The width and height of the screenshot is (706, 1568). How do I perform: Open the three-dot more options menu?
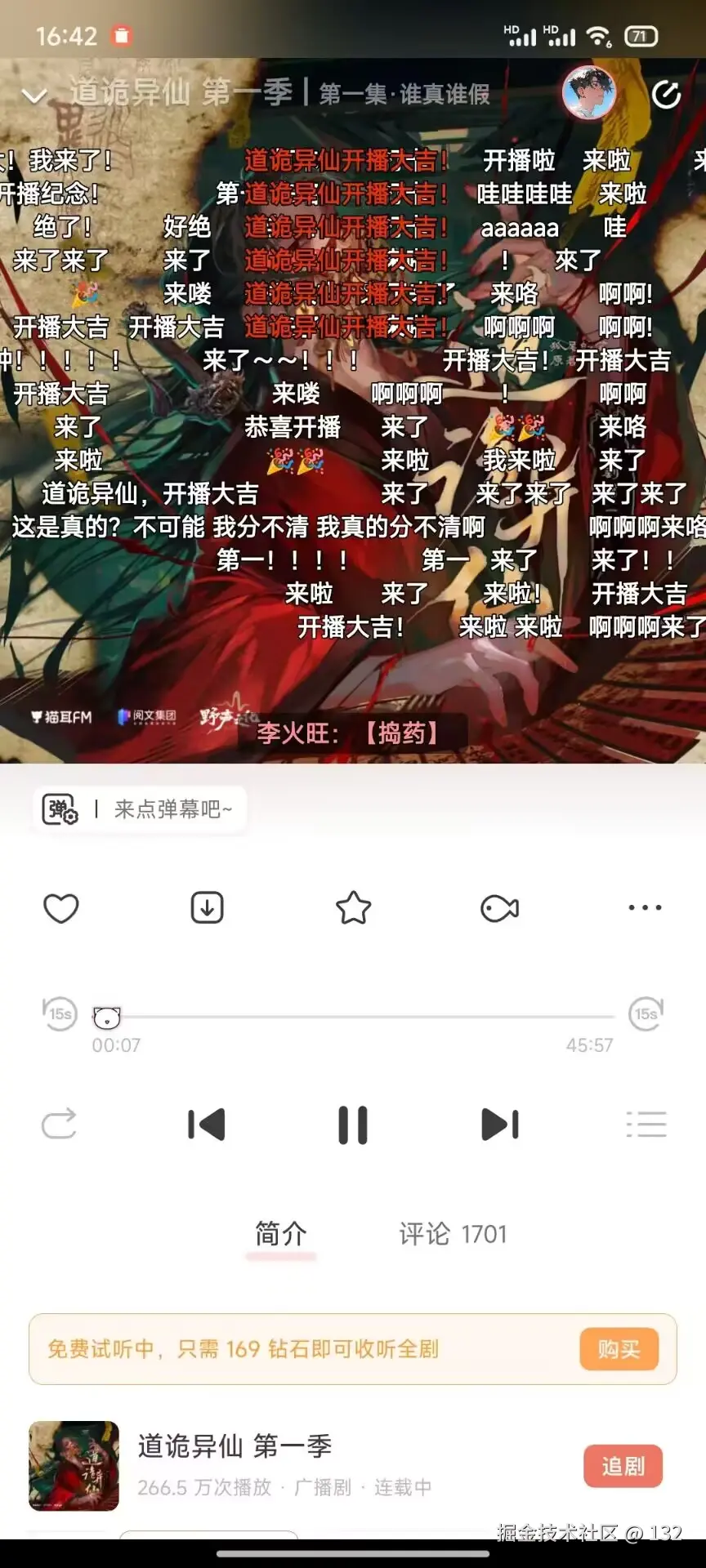pyautogui.click(x=645, y=908)
